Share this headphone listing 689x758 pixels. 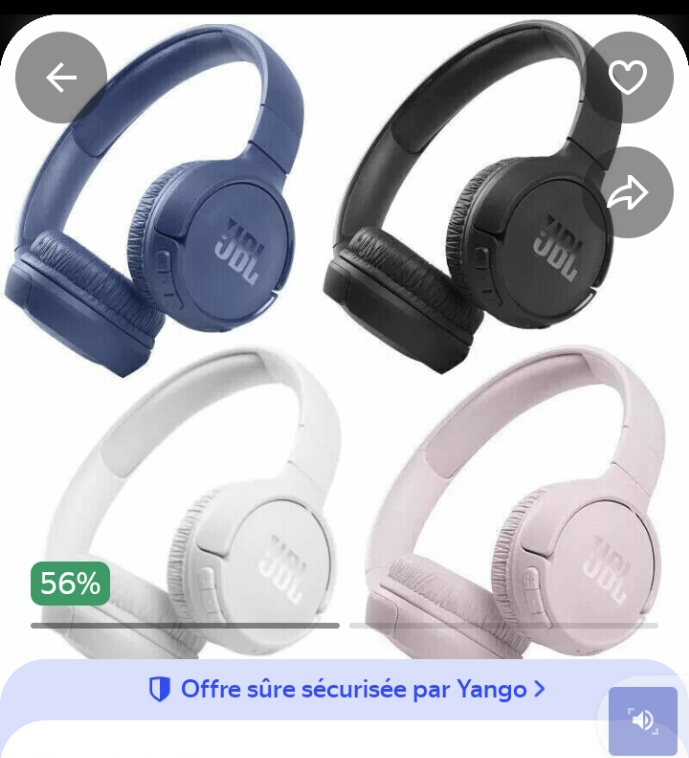(628, 193)
